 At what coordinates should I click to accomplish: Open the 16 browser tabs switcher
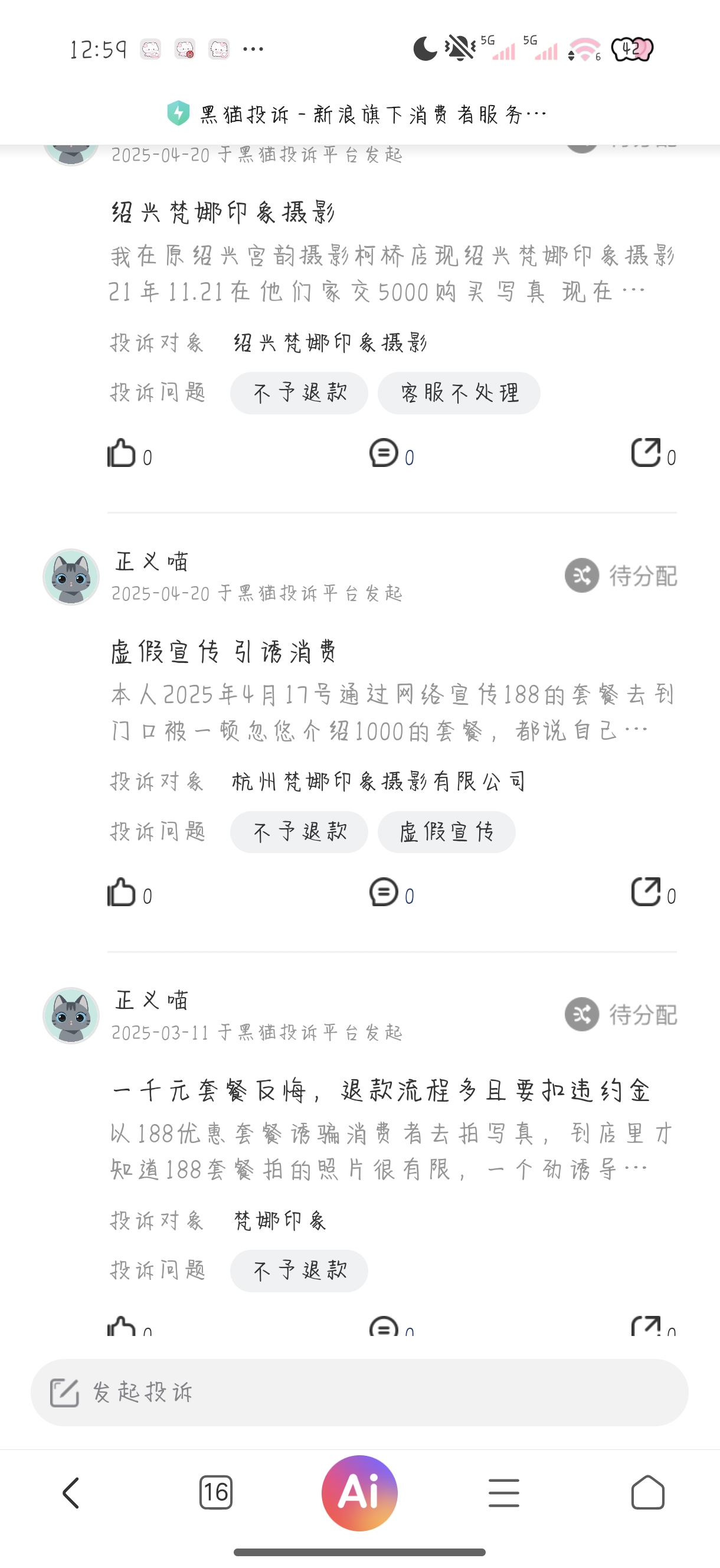pyautogui.click(x=215, y=1492)
